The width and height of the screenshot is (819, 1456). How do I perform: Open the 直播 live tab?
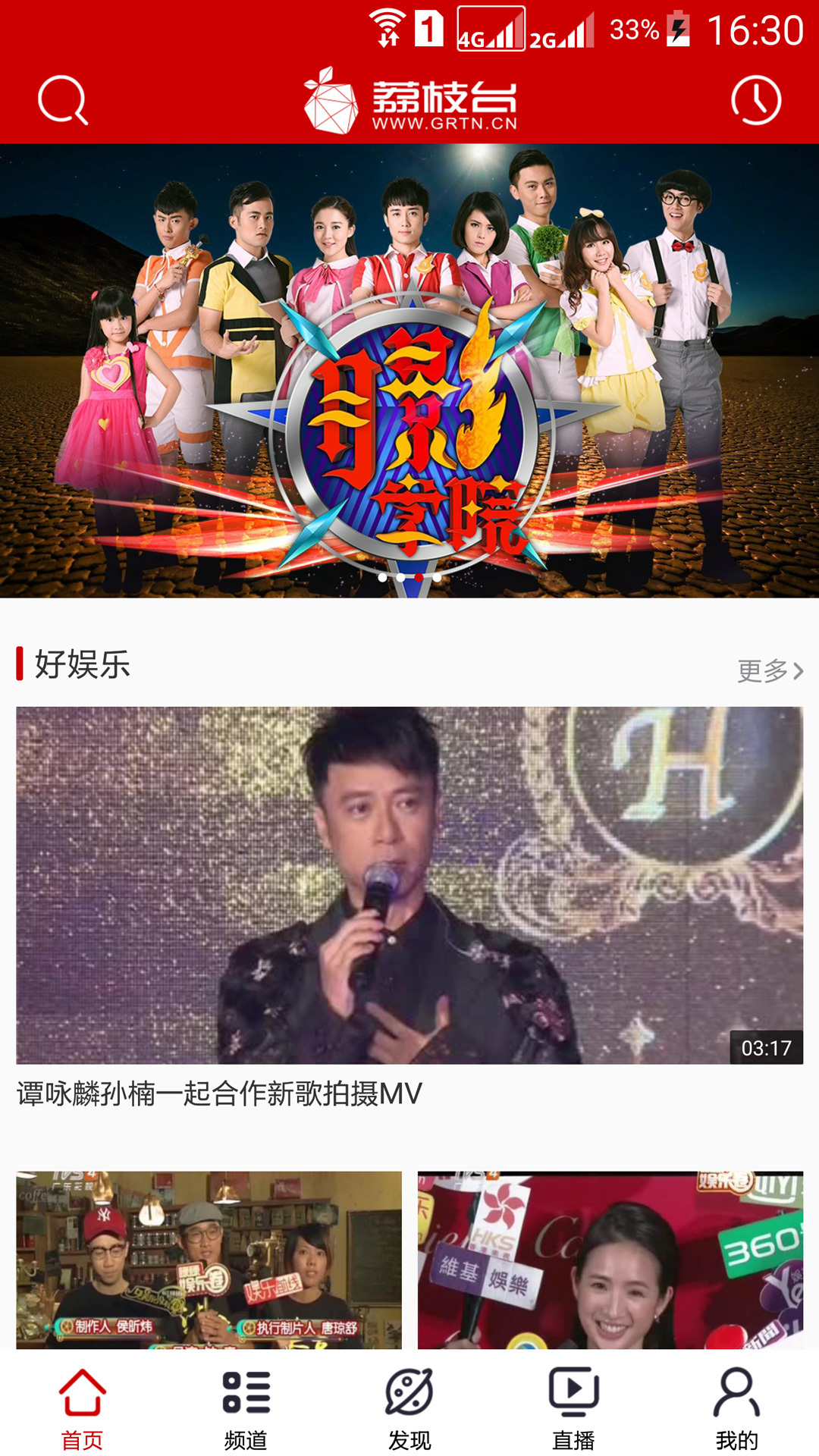point(573,1407)
